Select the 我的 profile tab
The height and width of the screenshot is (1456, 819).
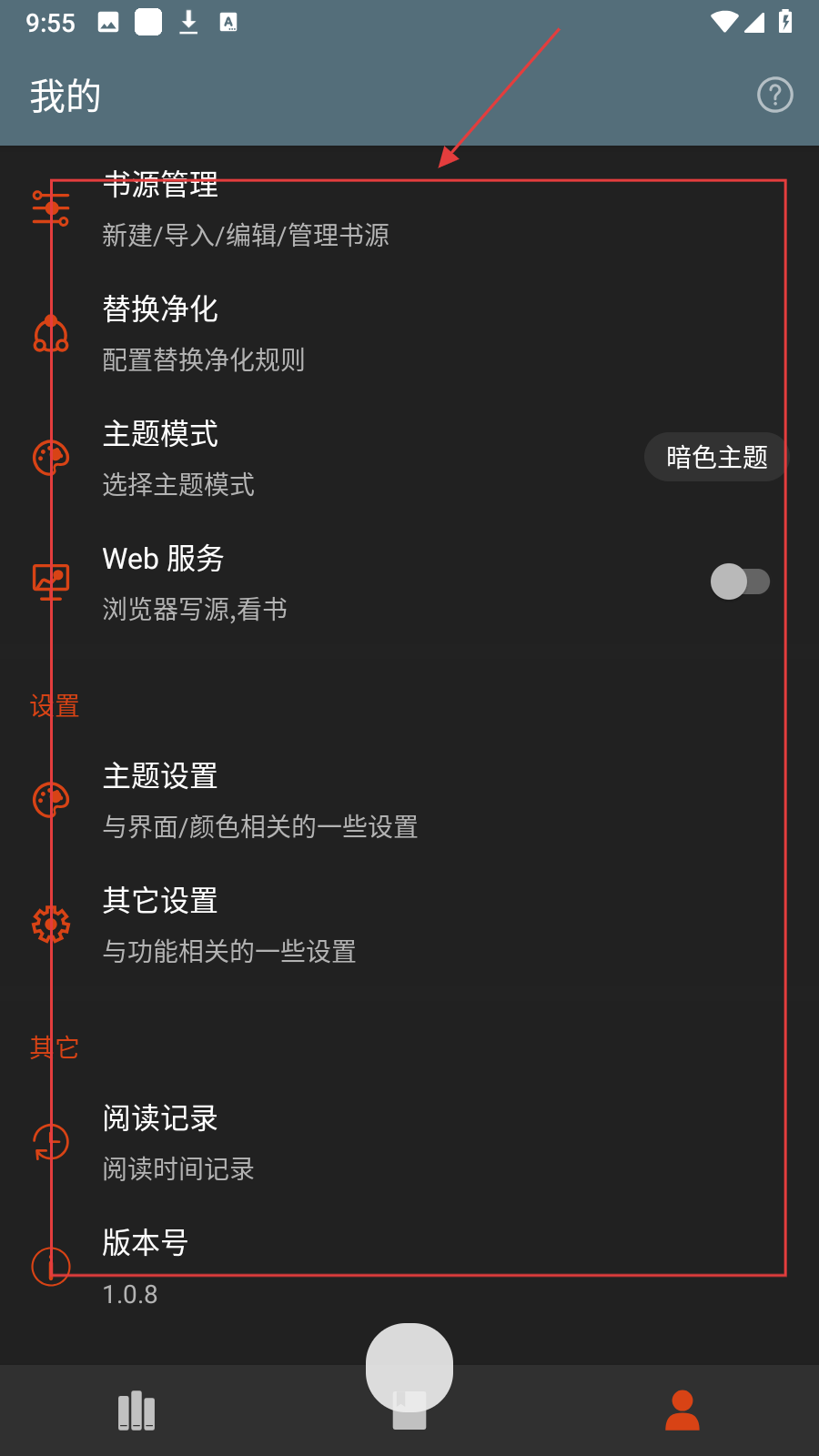[x=682, y=1410]
